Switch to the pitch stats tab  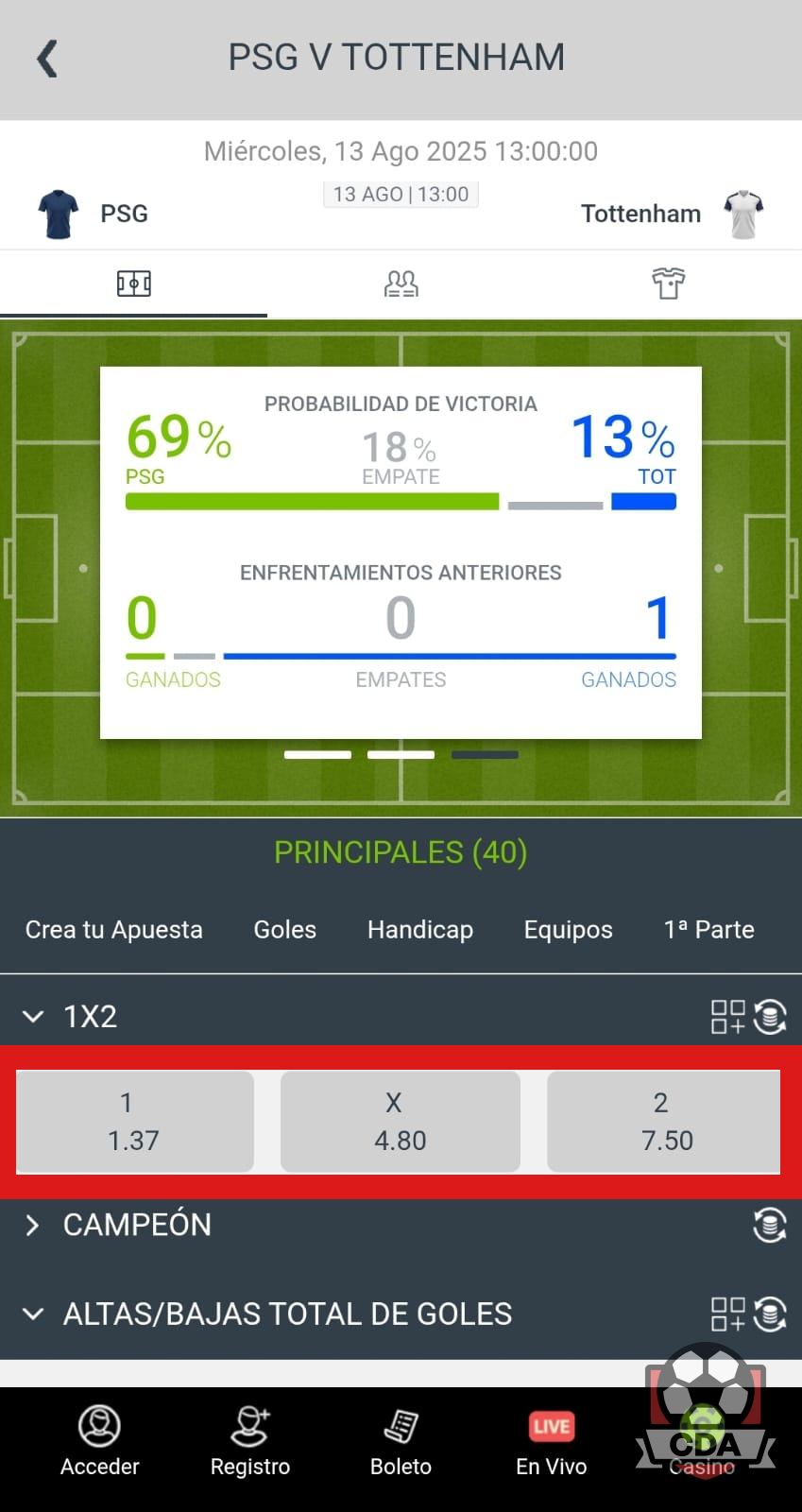pos(133,283)
